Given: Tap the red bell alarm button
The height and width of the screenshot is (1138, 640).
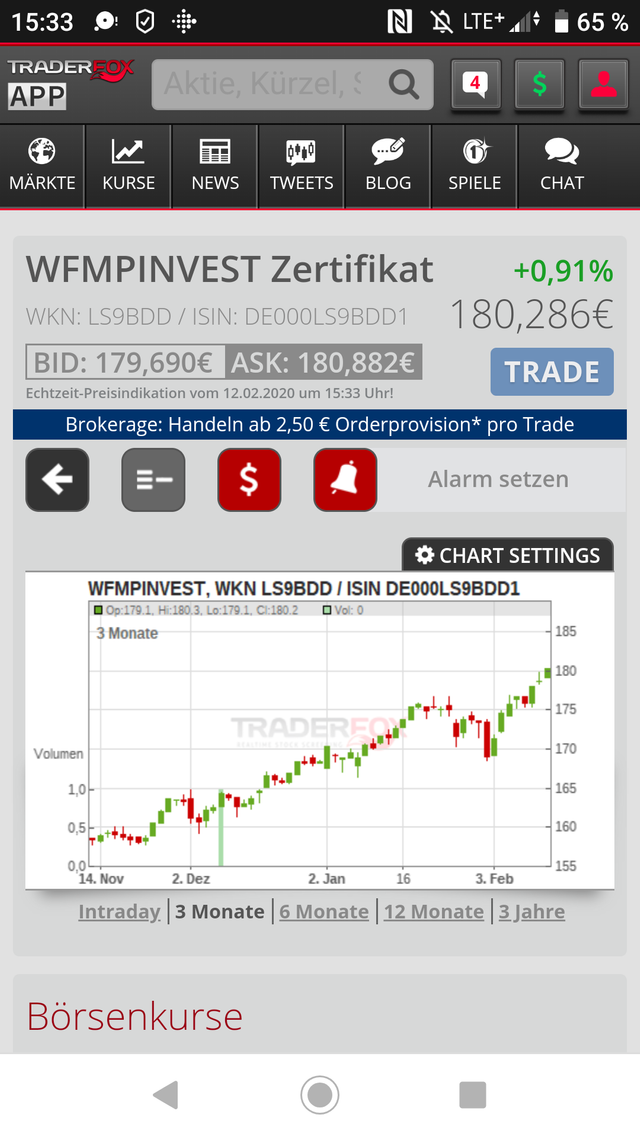Looking at the screenshot, I should pyautogui.click(x=345, y=480).
